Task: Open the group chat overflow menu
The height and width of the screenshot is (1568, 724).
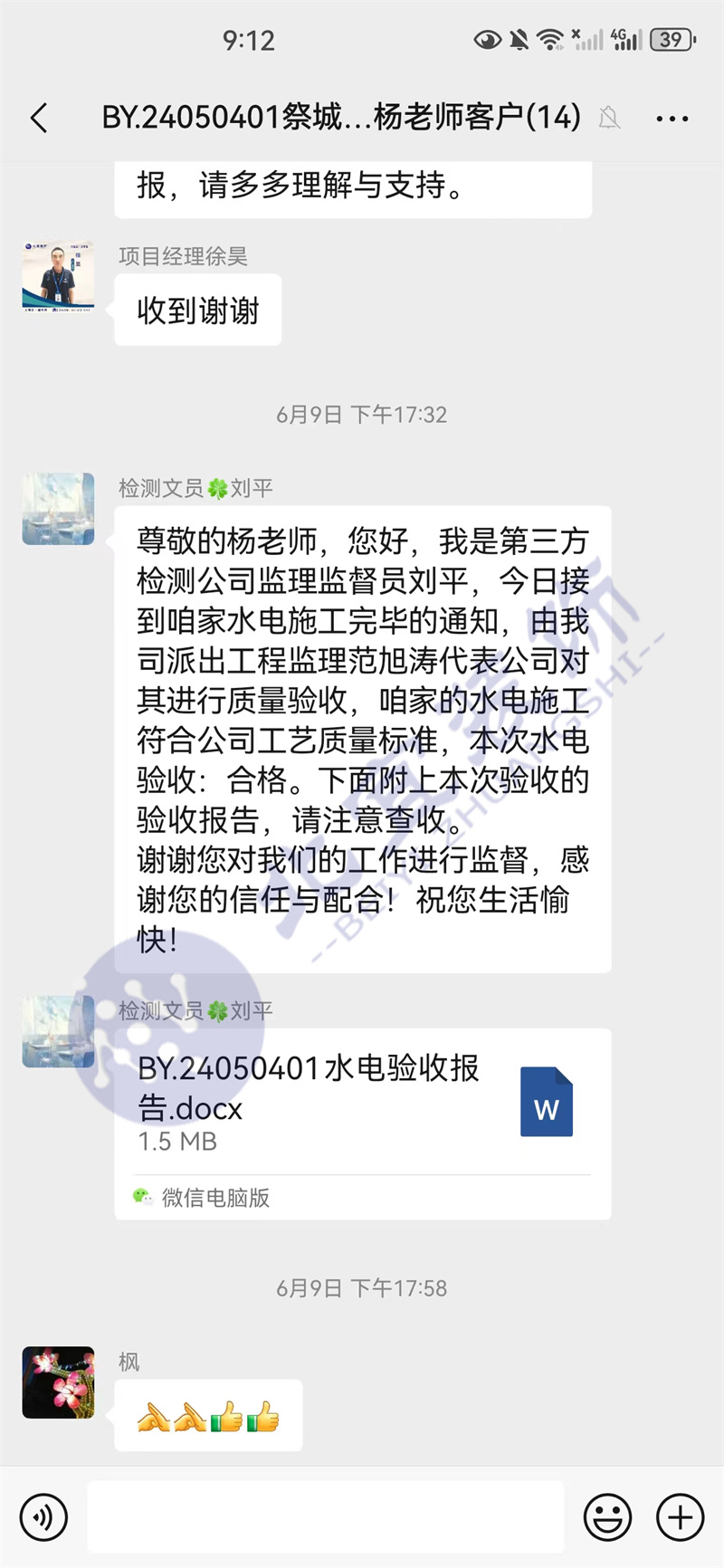Action: point(672,119)
